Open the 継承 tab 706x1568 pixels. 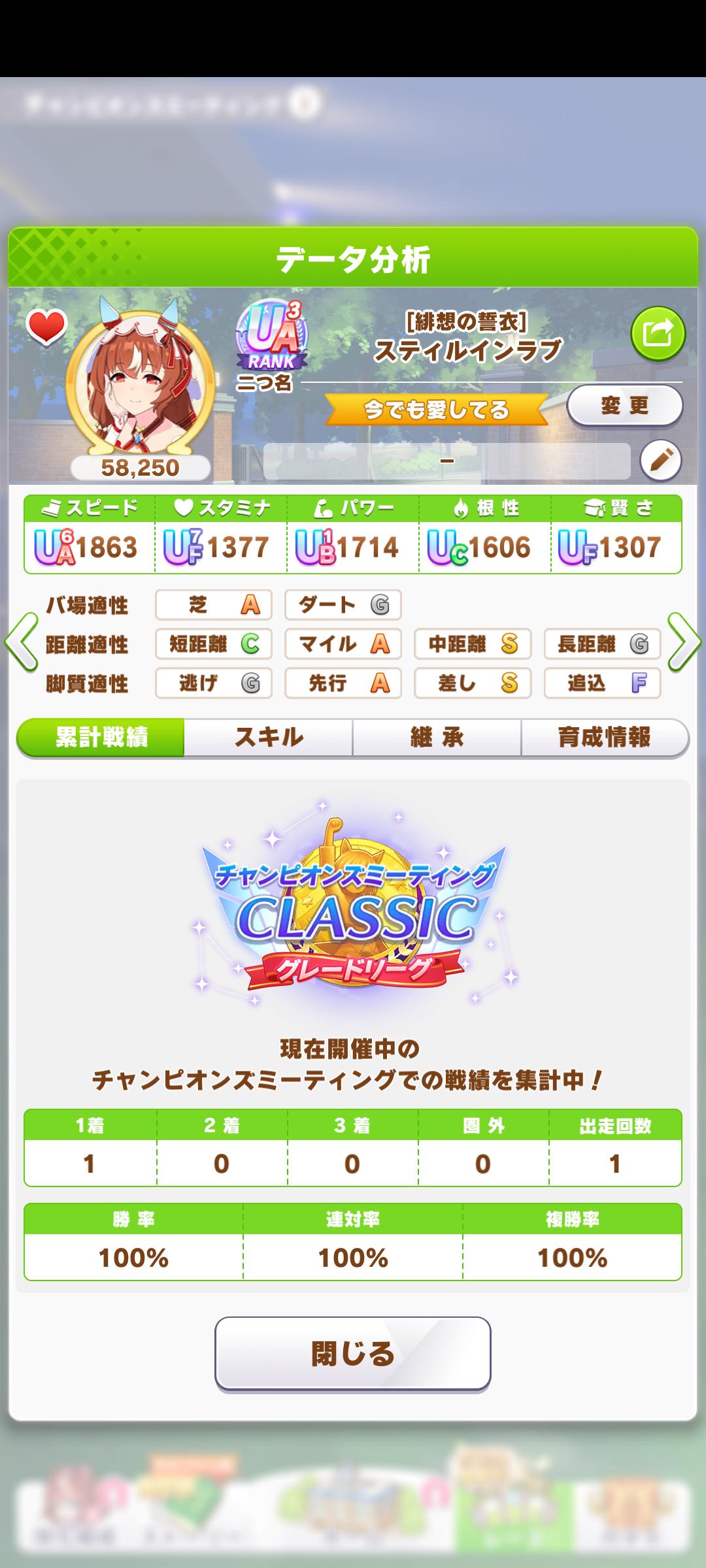coord(437,738)
